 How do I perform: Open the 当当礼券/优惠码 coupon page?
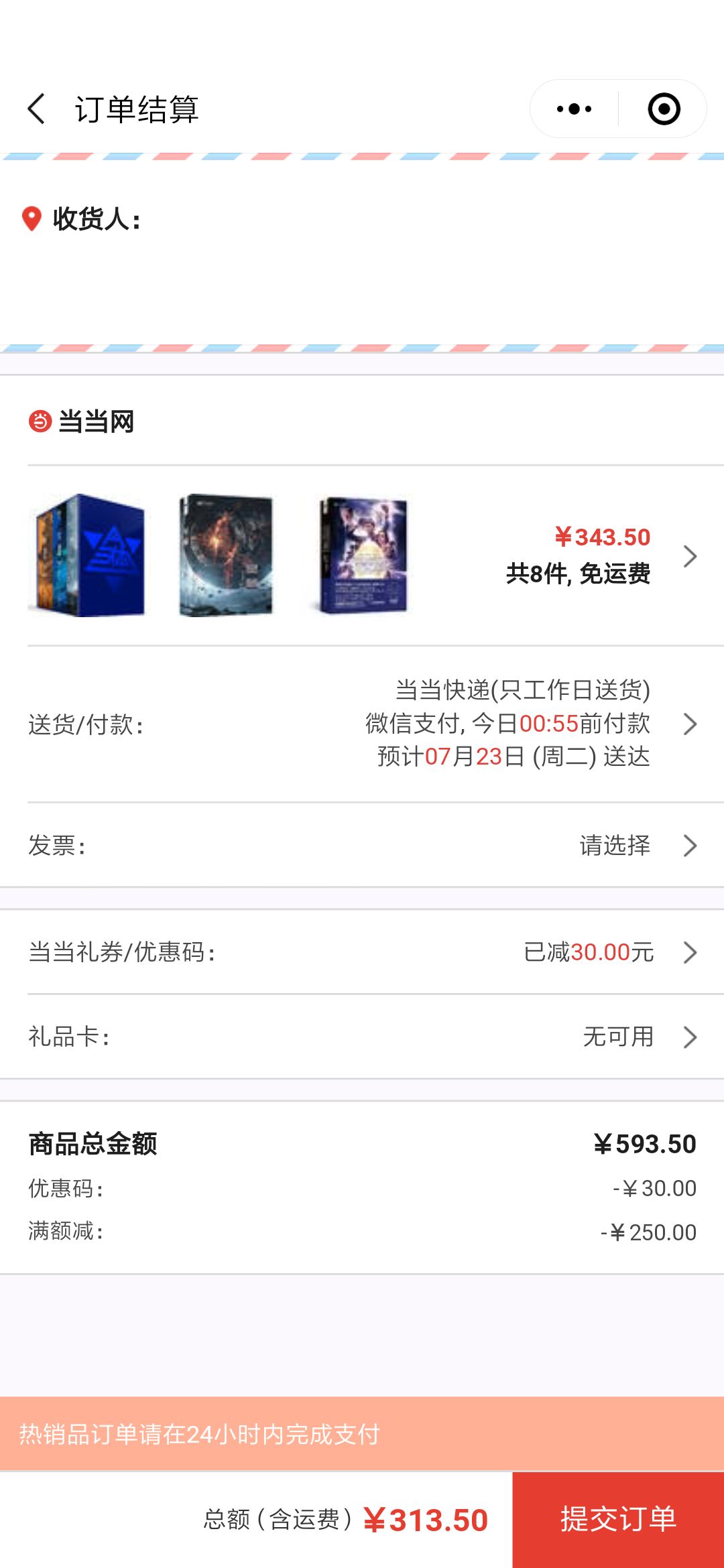[x=689, y=952]
